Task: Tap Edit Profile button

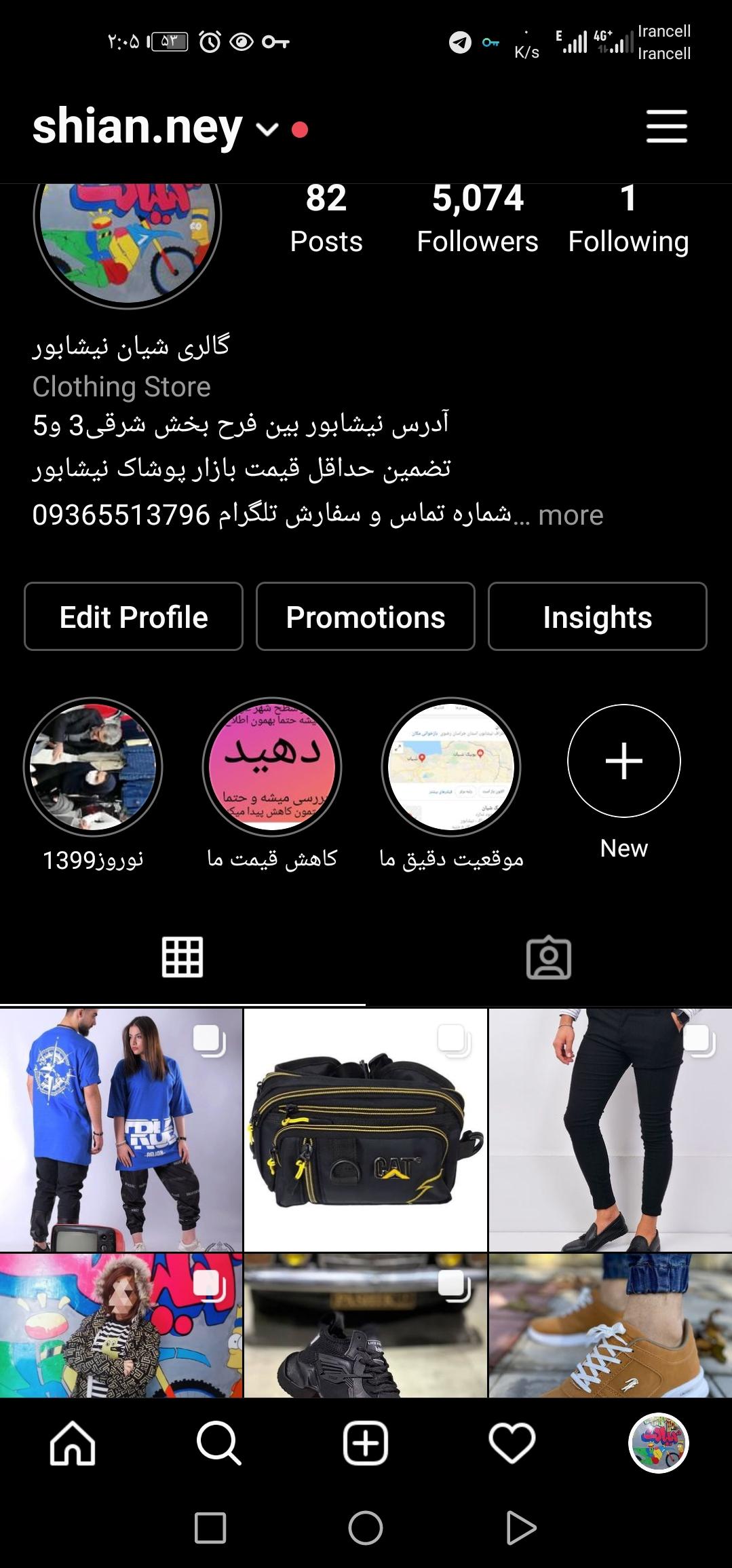Action: [134, 617]
